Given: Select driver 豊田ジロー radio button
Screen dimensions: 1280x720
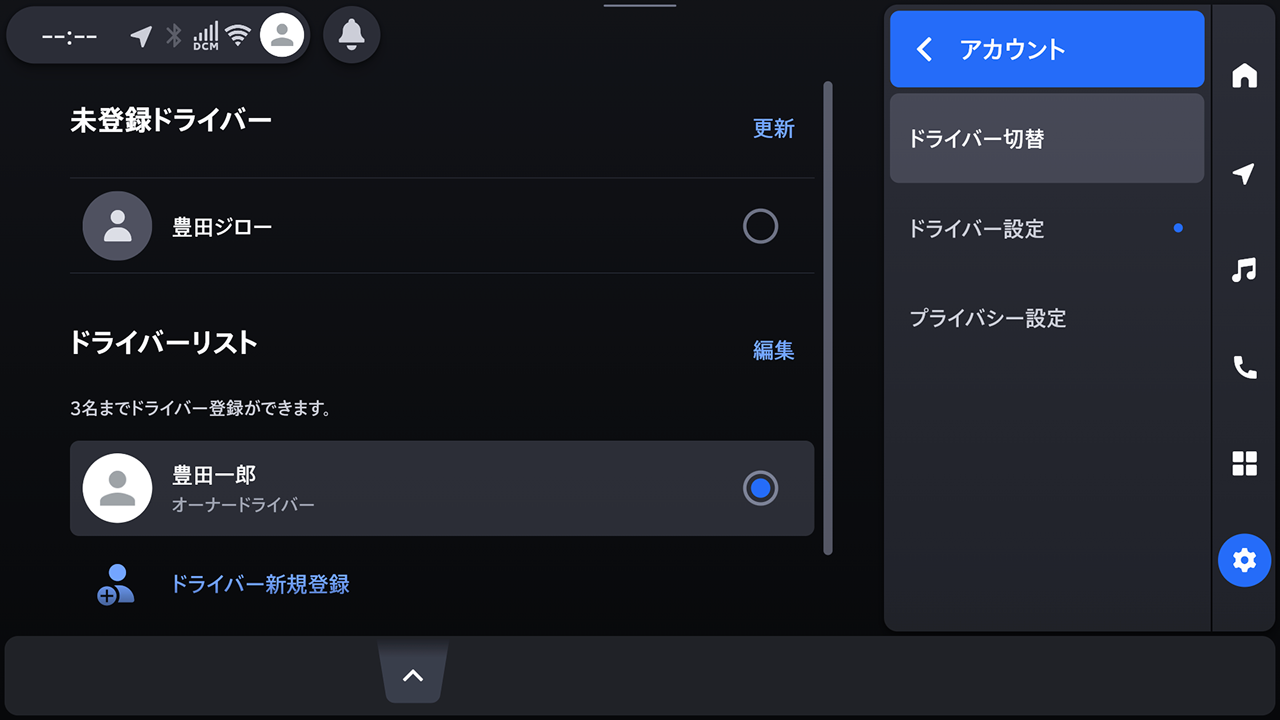Looking at the screenshot, I should tap(760, 227).
